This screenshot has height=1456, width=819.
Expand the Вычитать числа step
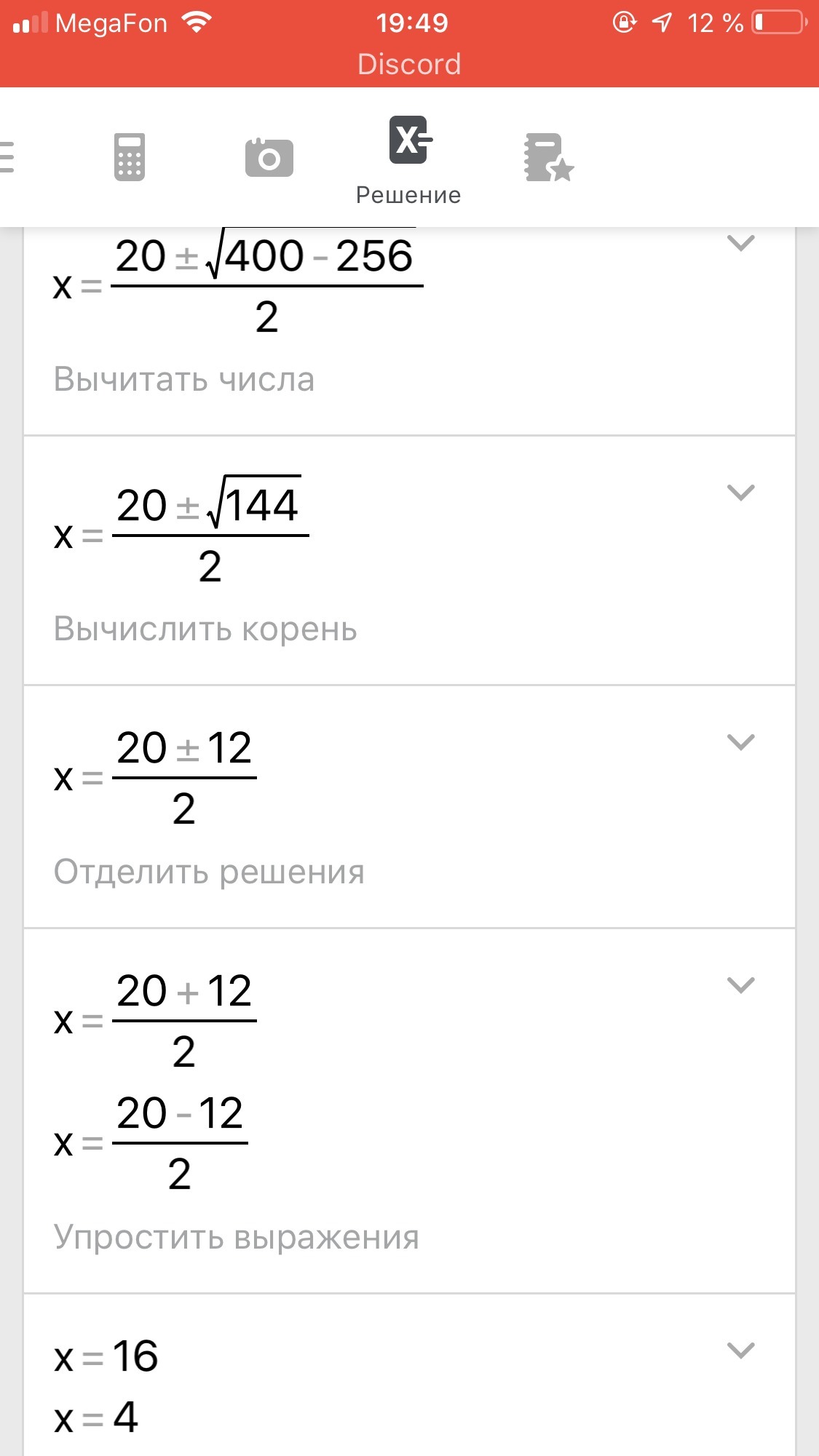[x=740, y=243]
